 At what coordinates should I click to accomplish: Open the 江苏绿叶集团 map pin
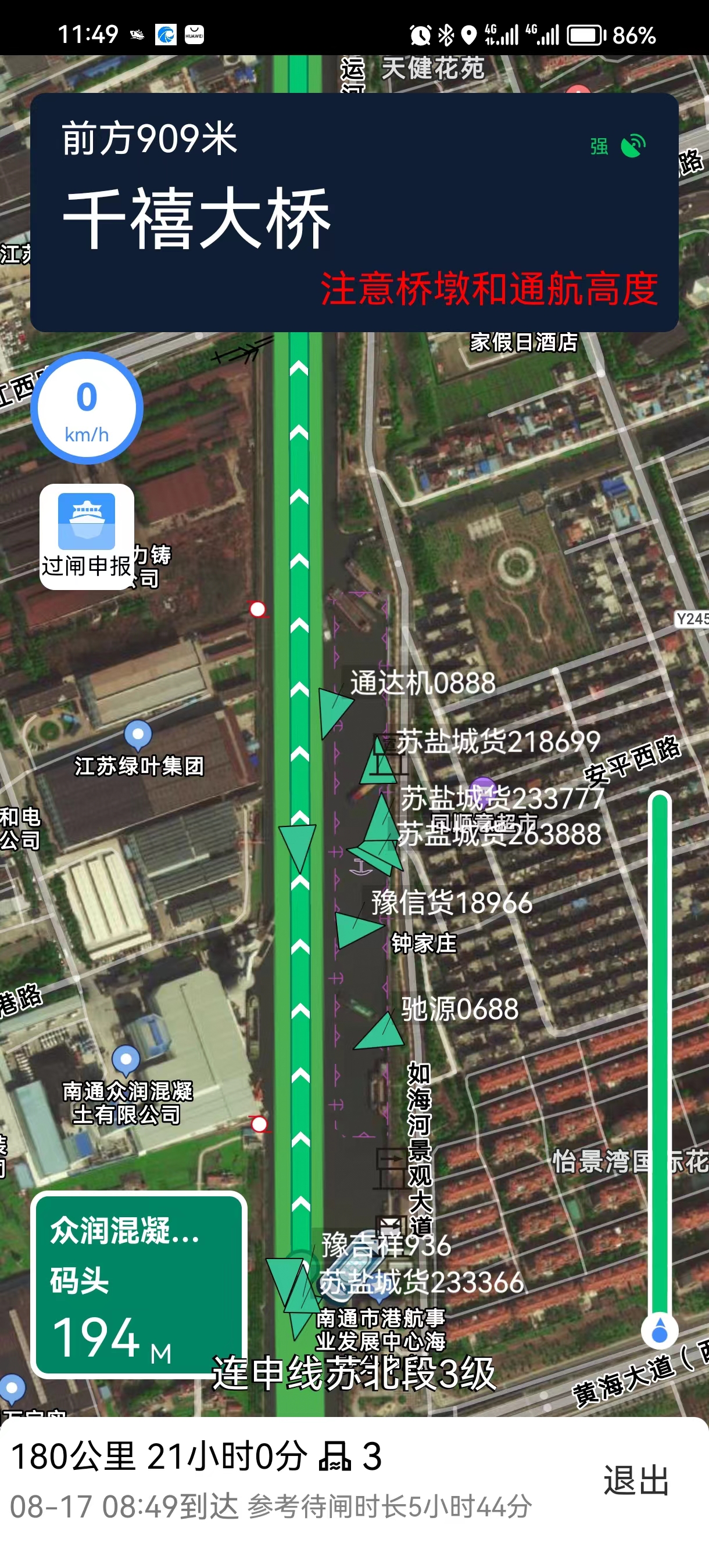coord(138,735)
